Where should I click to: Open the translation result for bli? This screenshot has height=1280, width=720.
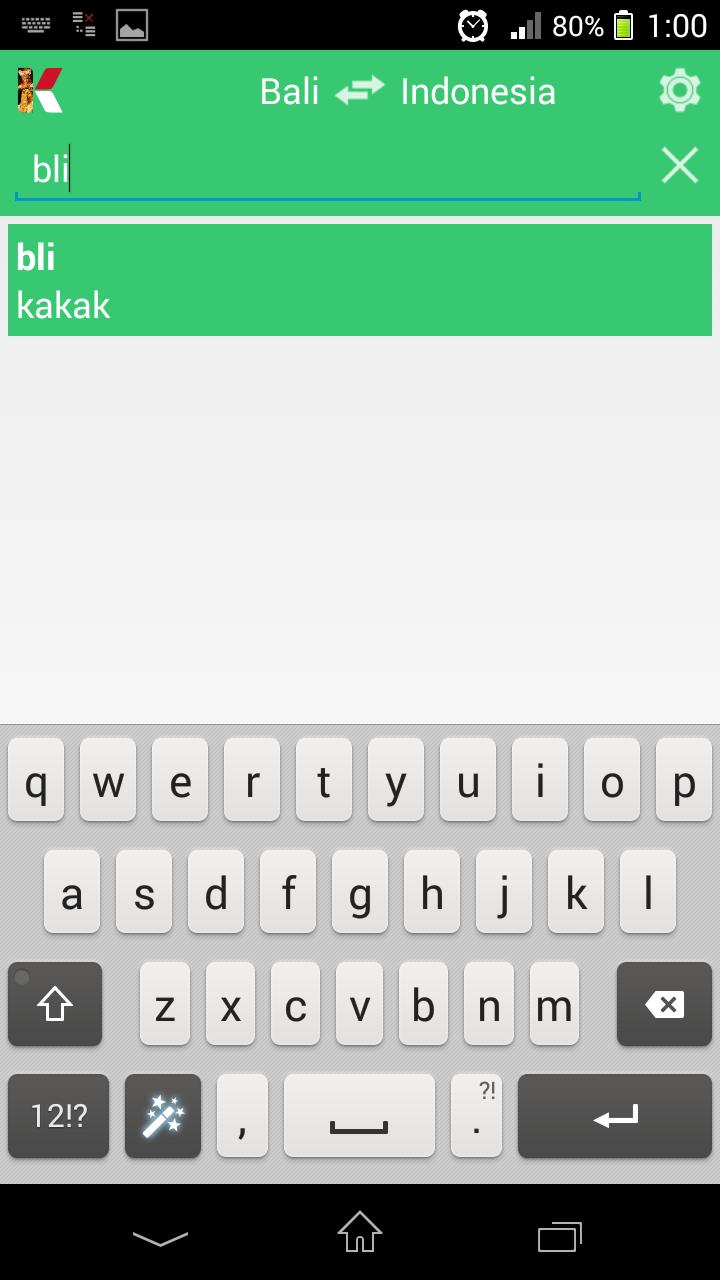360,280
